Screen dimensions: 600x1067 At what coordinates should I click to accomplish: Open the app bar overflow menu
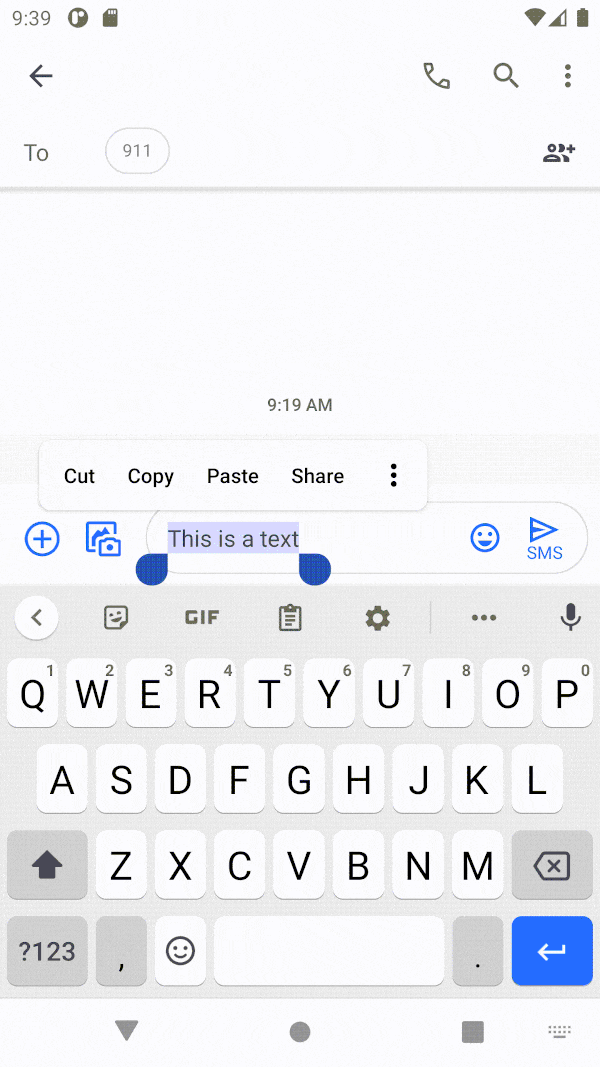tap(567, 76)
